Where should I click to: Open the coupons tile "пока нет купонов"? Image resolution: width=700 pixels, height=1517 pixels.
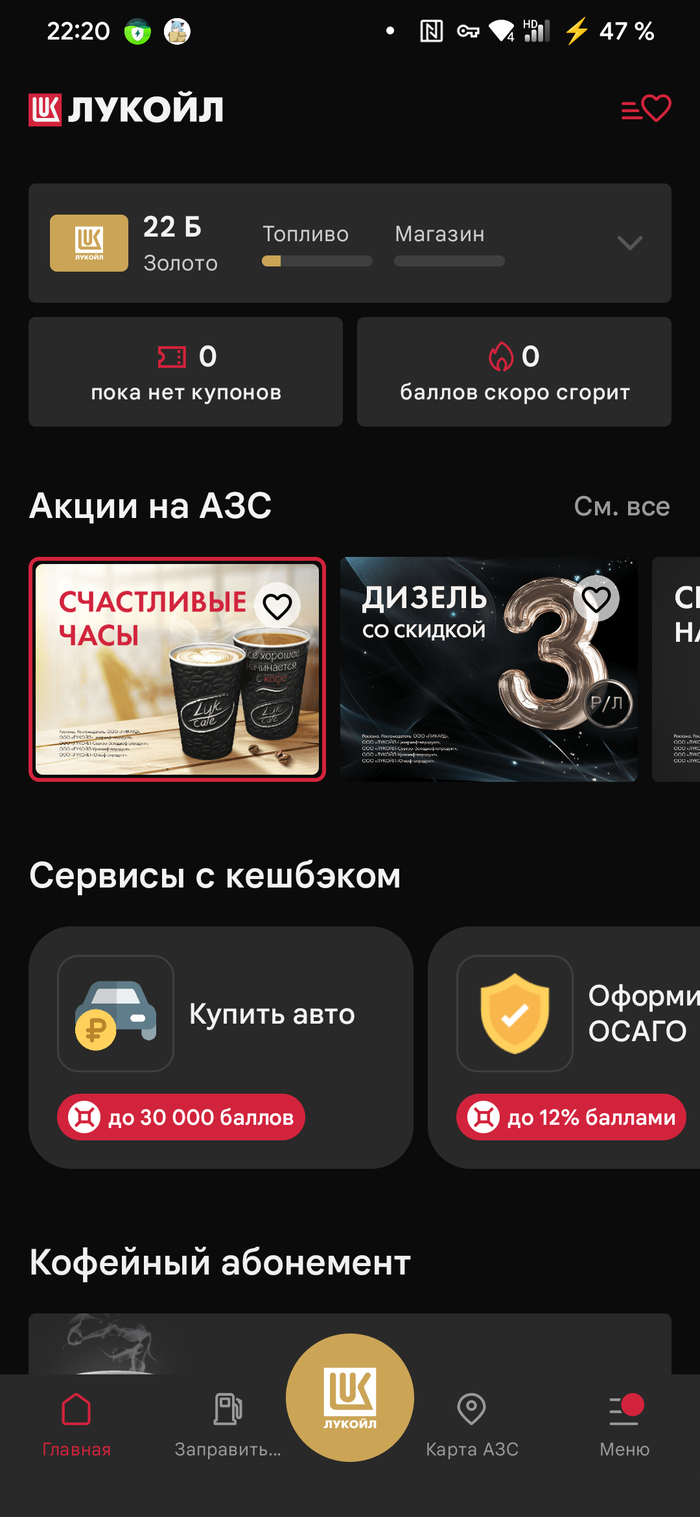[x=186, y=372]
